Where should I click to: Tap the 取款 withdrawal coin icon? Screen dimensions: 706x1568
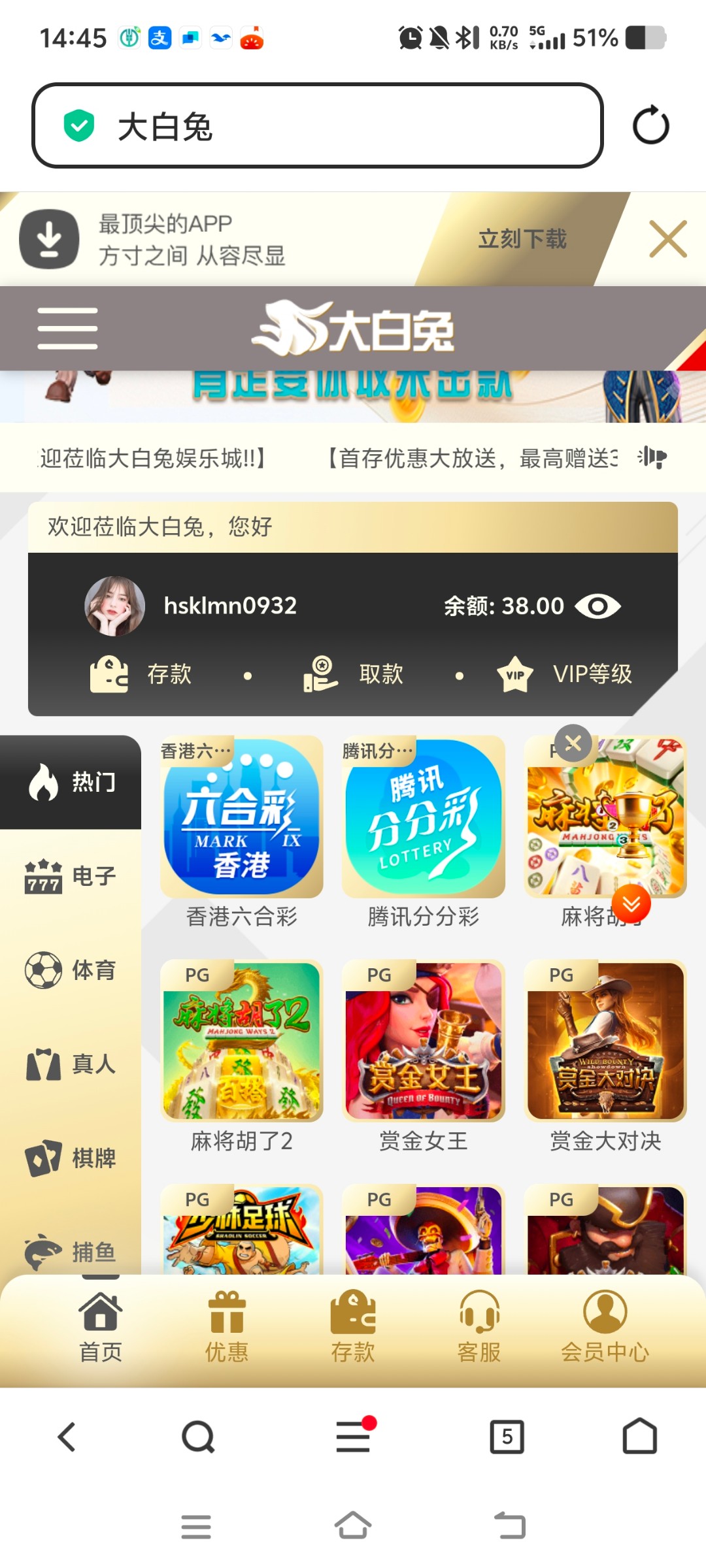[320, 674]
